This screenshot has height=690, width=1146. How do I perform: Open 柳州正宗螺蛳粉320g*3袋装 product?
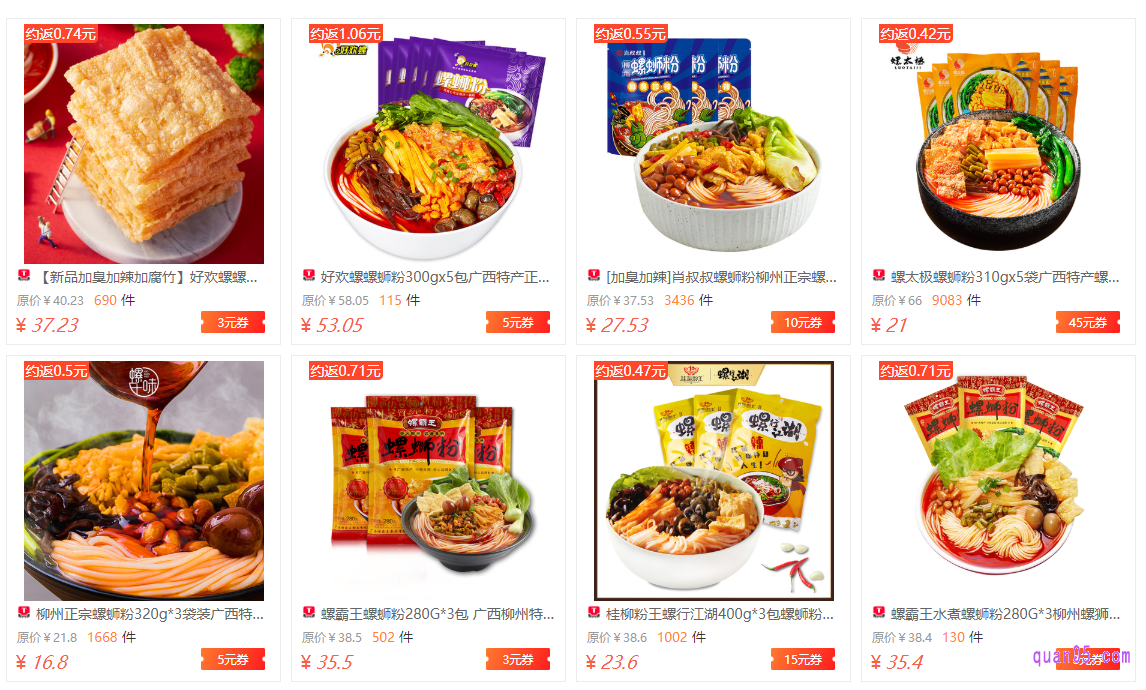click(143, 480)
